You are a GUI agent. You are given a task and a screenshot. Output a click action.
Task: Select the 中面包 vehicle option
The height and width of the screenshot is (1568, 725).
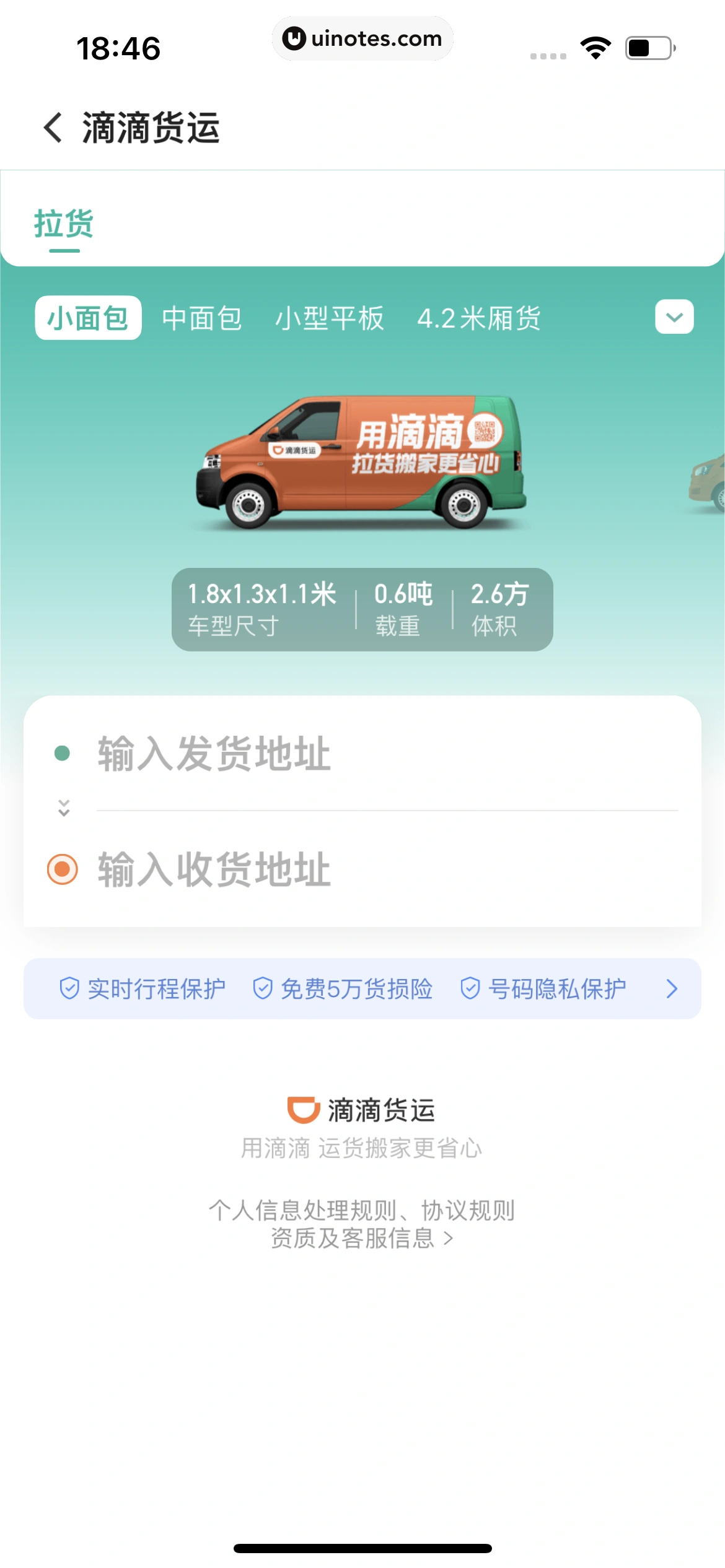coord(201,318)
